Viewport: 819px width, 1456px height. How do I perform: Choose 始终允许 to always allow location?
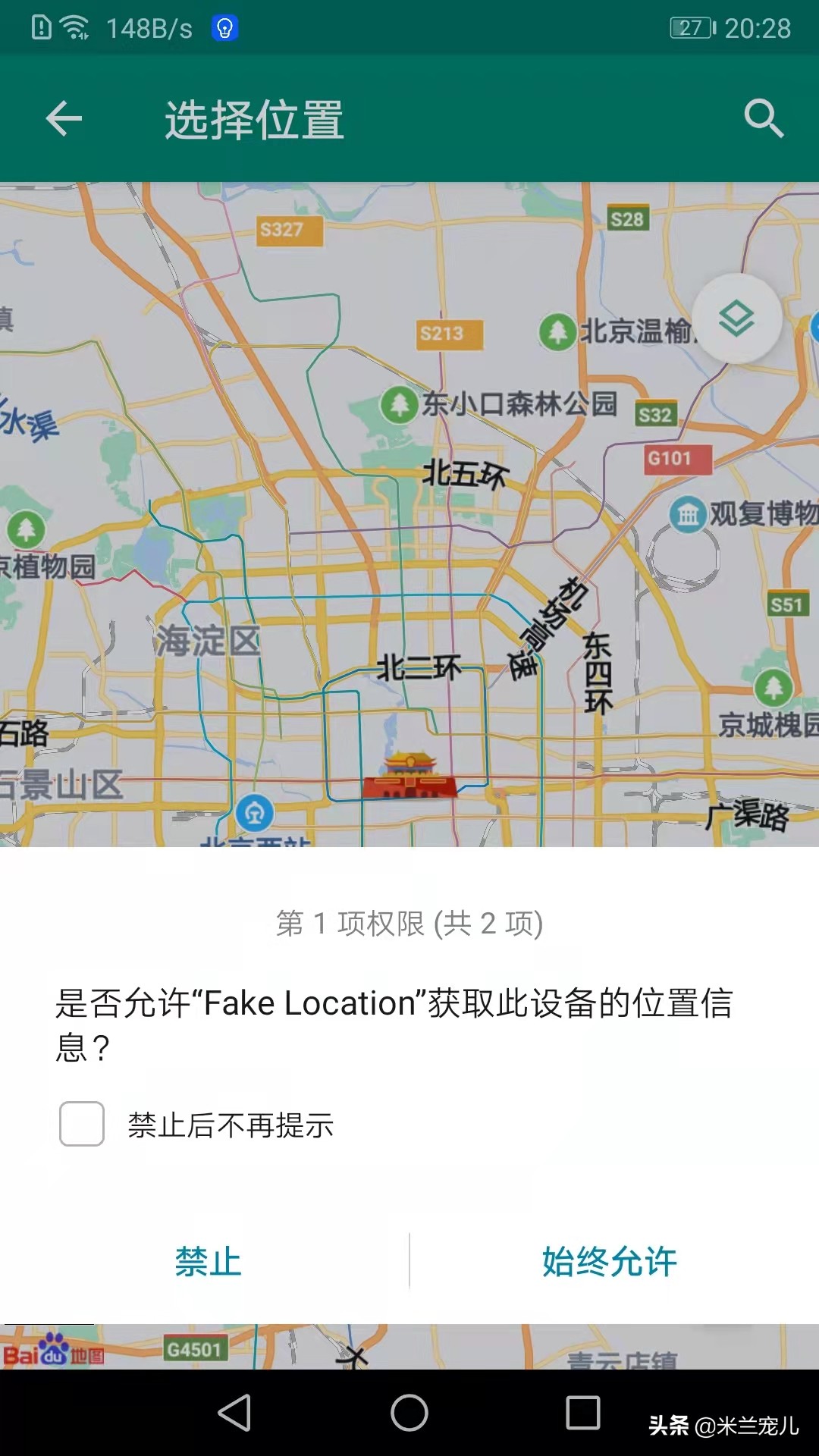(x=610, y=1262)
